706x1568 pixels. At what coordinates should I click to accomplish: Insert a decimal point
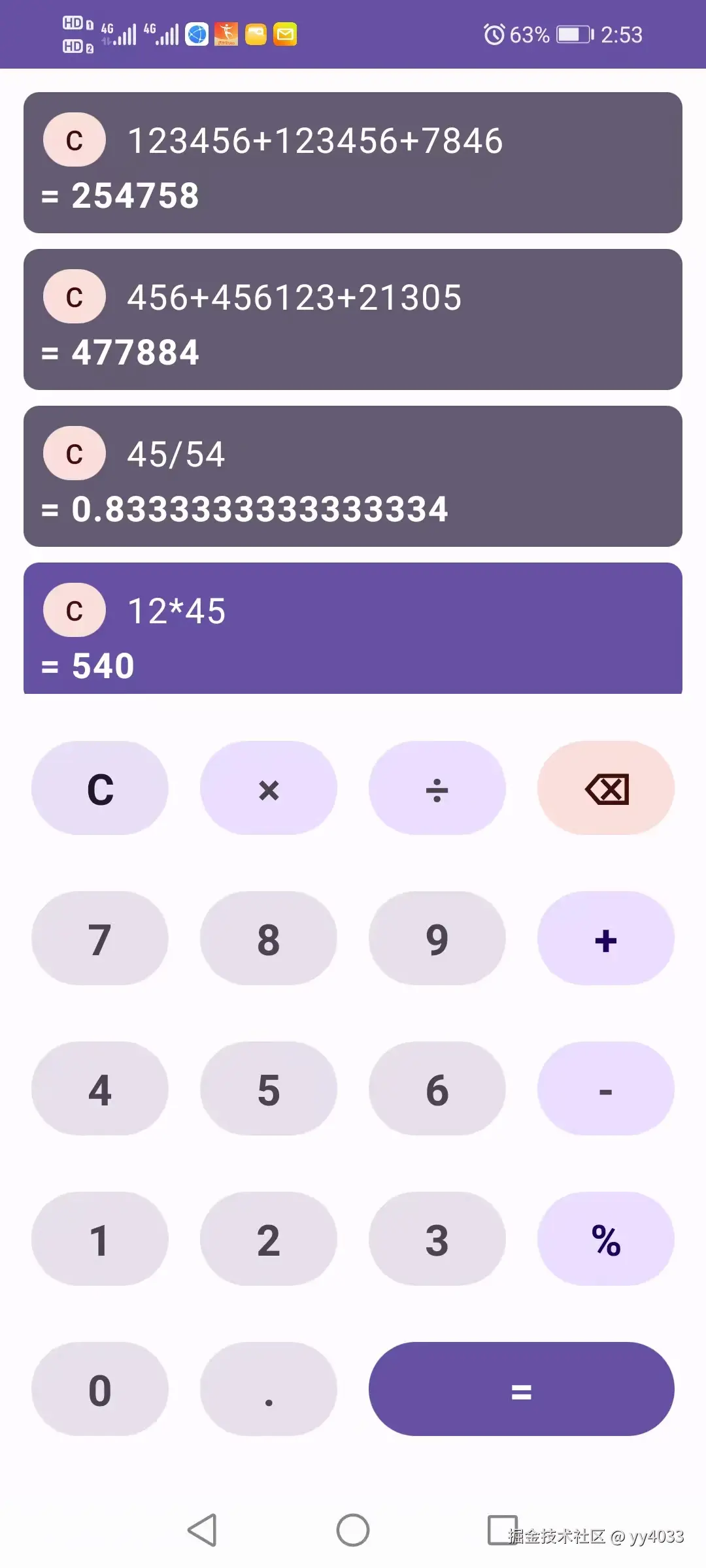tap(269, 1389)
